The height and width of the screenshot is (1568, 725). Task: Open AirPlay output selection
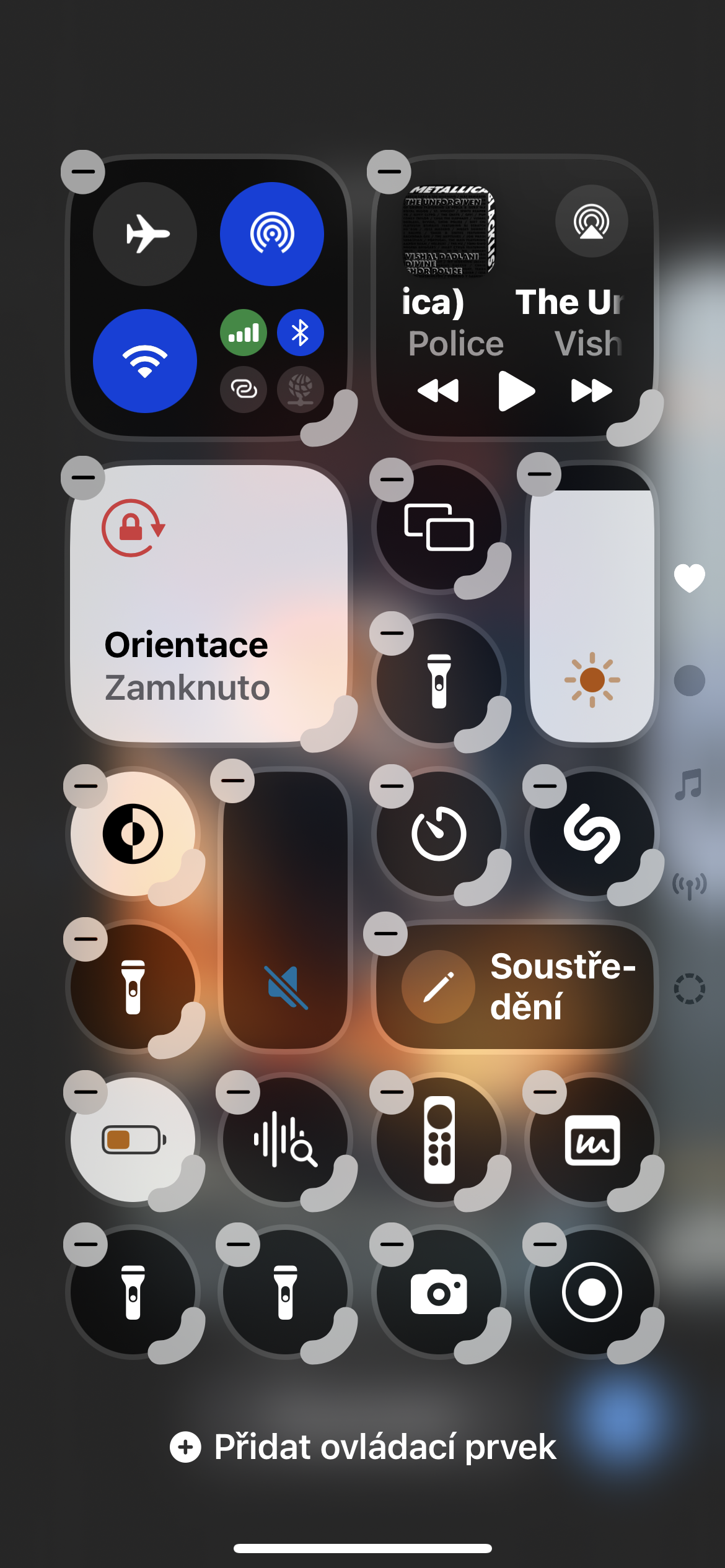(591, 221)
